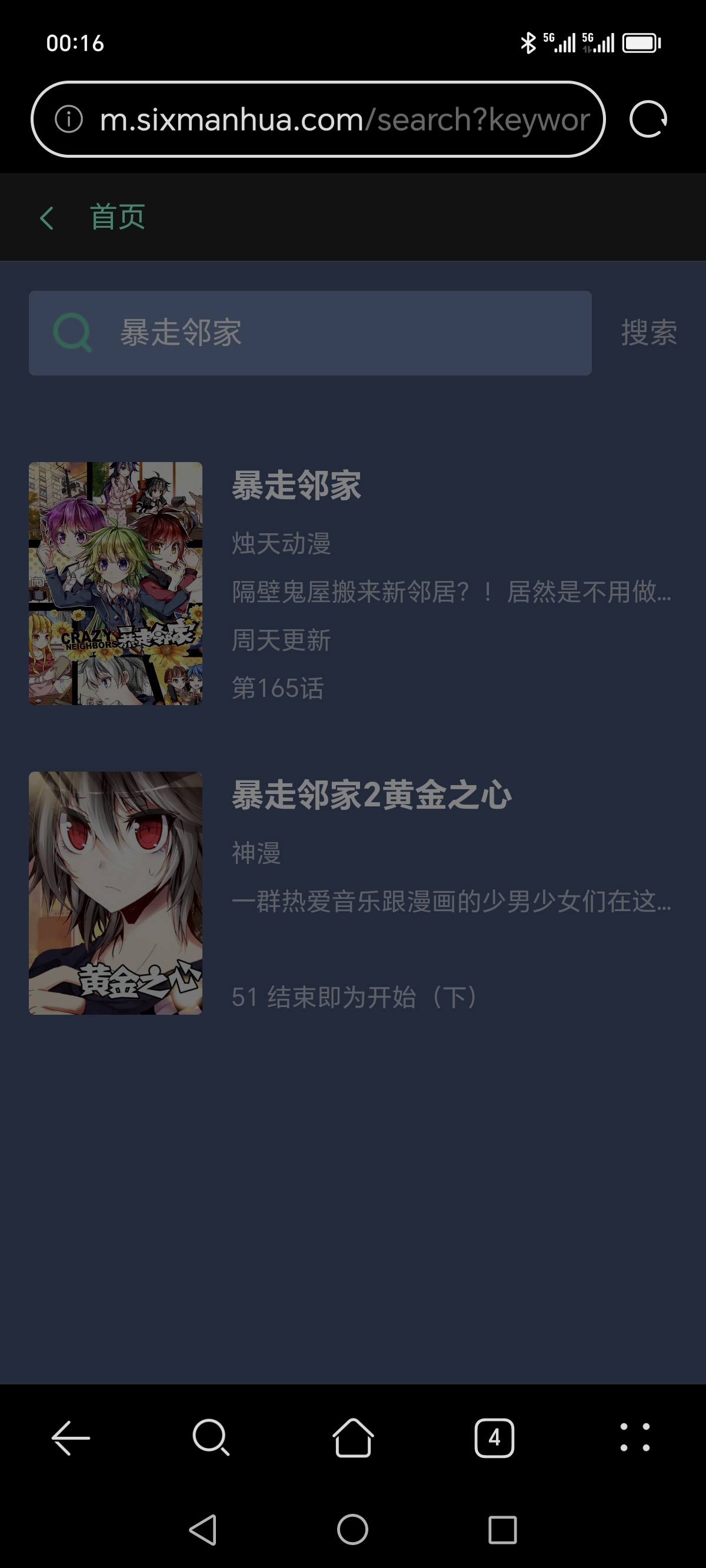Navigate back with browser back arrow
Screen dimensions: 706x1568
point(71,1439)
